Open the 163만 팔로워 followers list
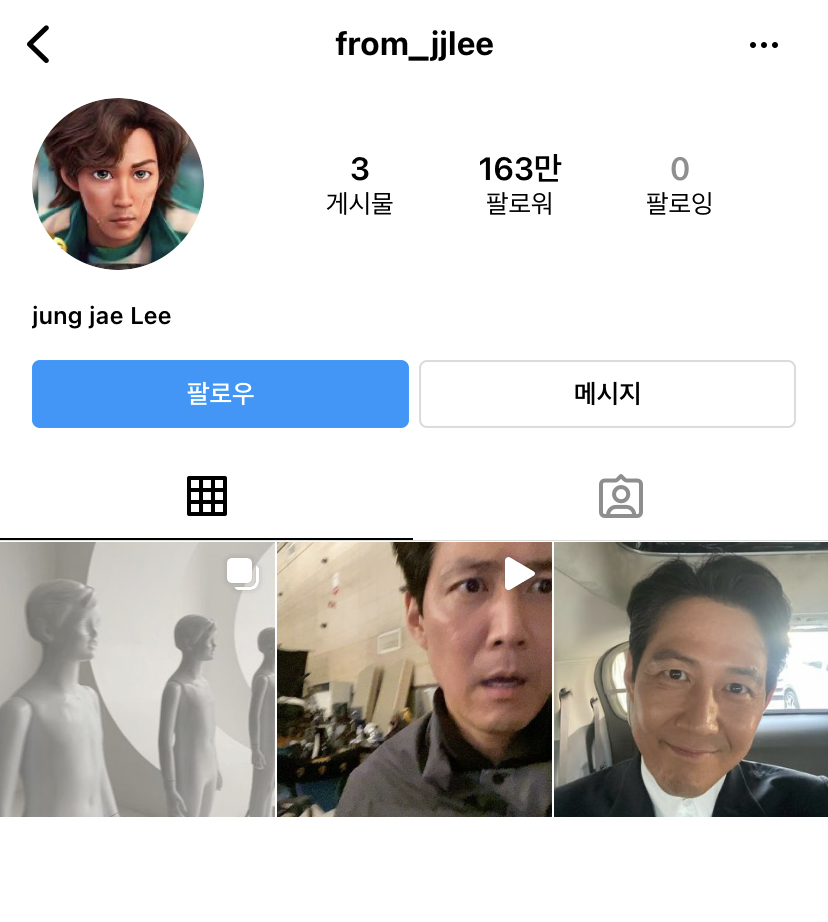The image size is (828, 922). click(x=519, y=184)
